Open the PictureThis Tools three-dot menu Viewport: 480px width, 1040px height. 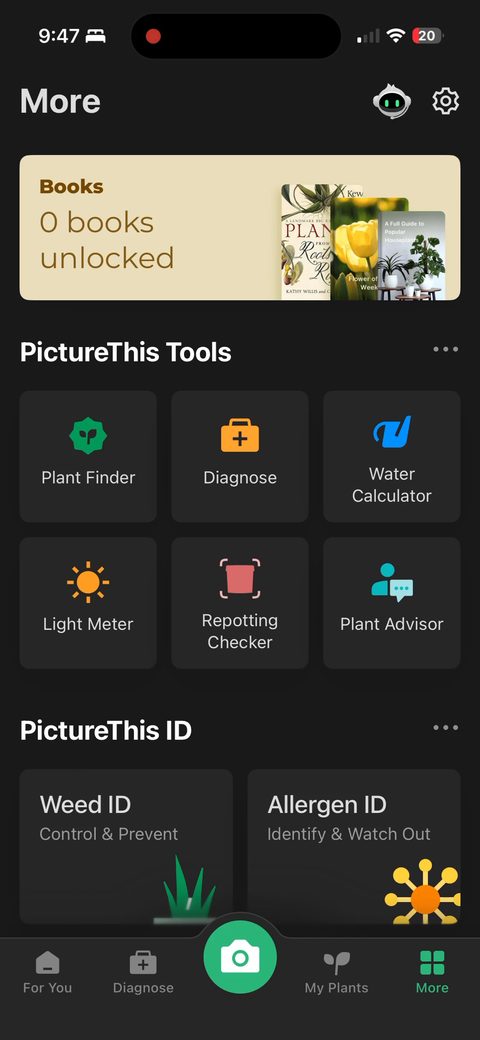tap(446, 350)
